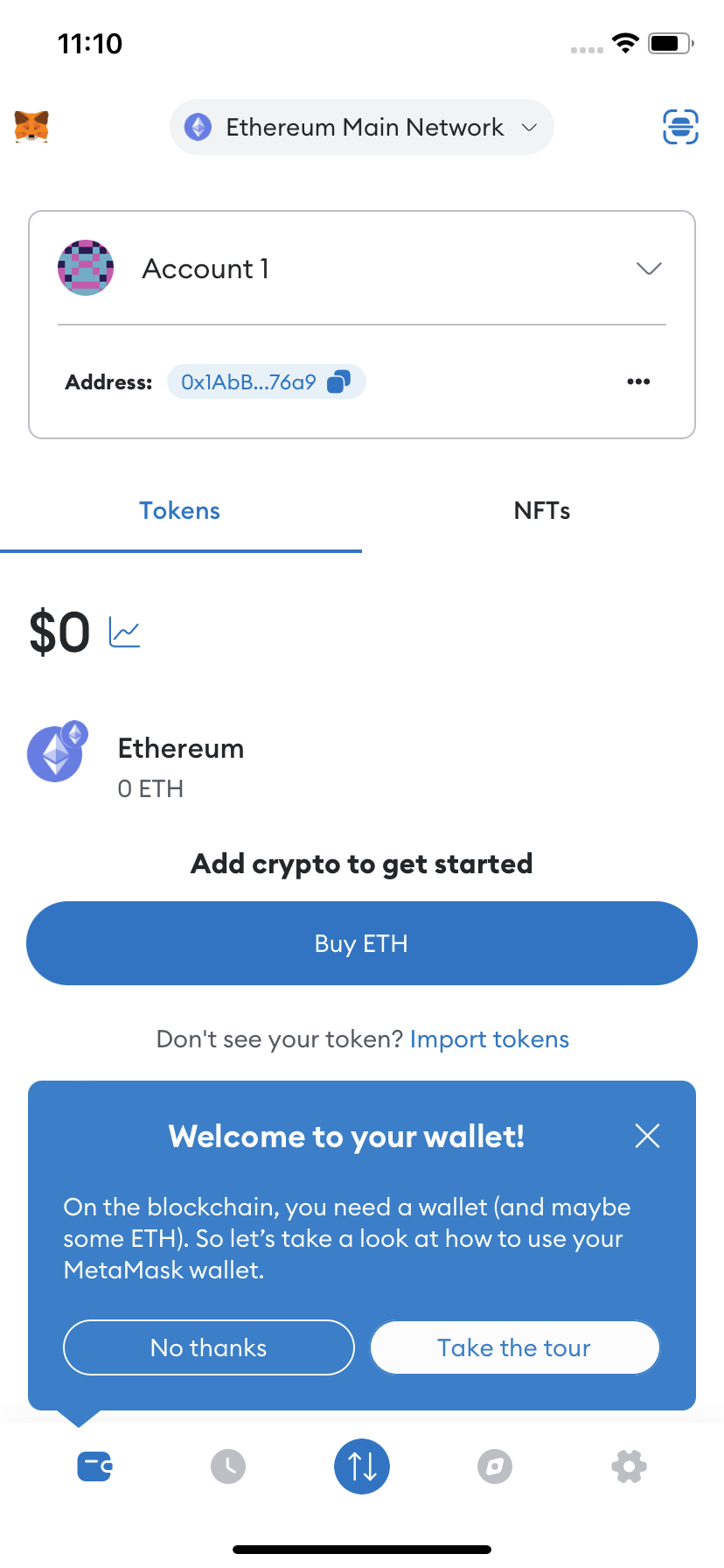Image resolution: width=724 pixels, height=1568 pixels.
Task: View the portfolio chart icon
Action: (x=124, y=632)
